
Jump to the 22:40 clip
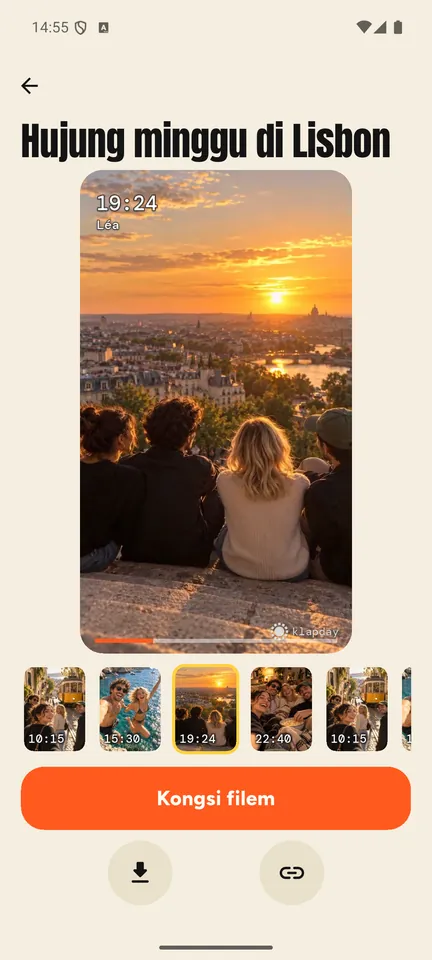[281, 709]
